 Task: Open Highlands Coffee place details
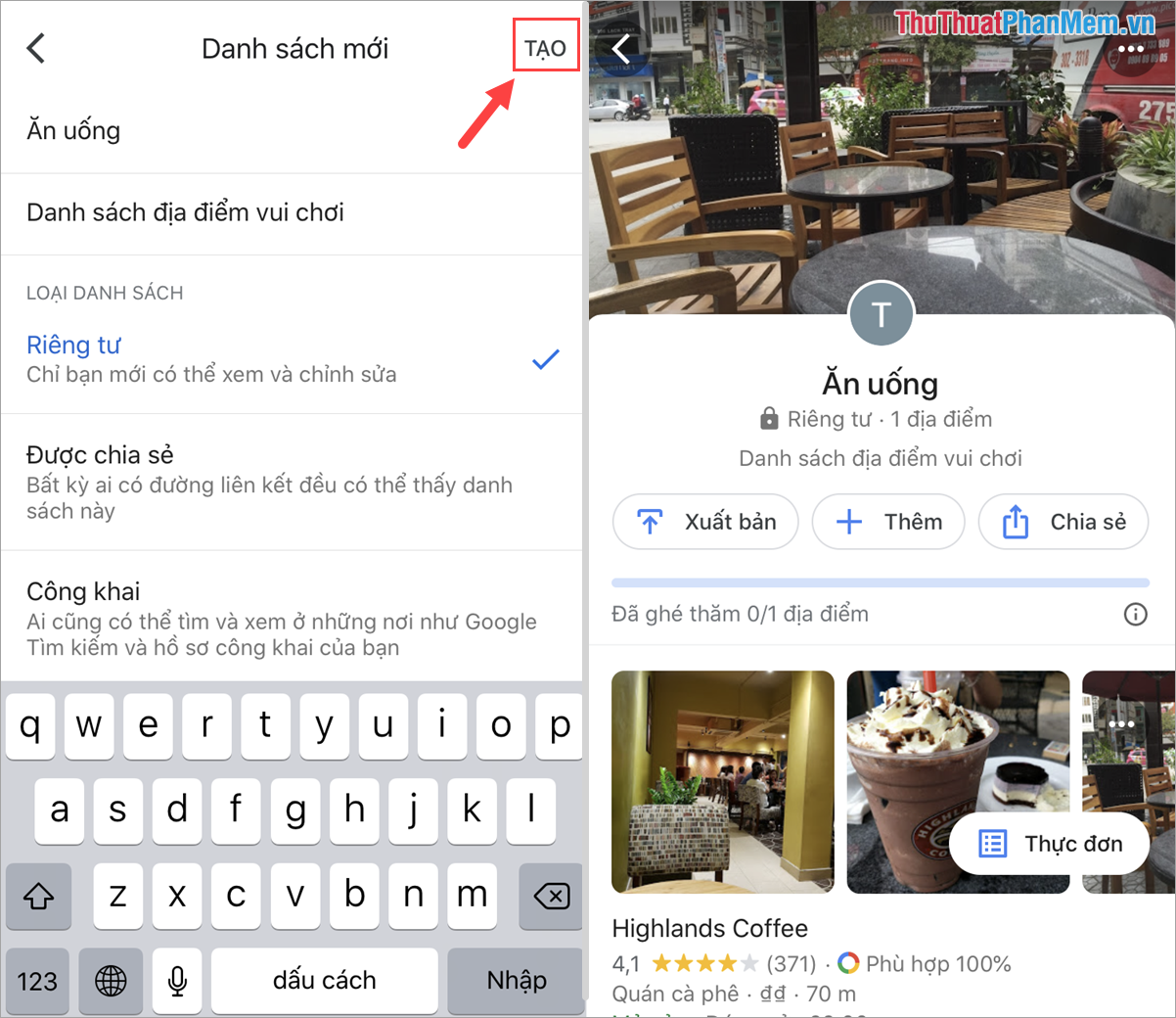tap(710, 928)
